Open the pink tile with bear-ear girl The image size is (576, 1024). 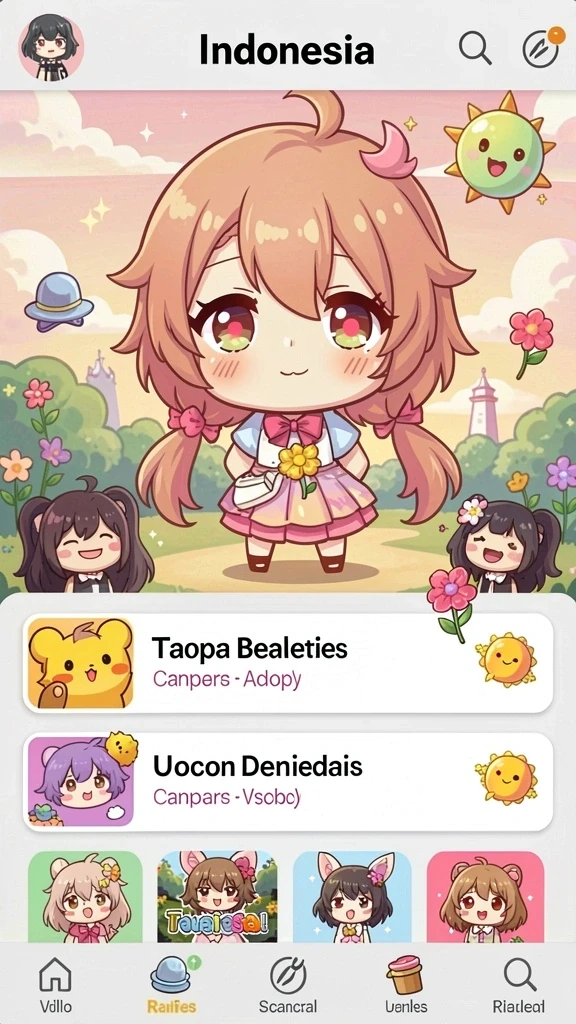[x=485, y=897]
